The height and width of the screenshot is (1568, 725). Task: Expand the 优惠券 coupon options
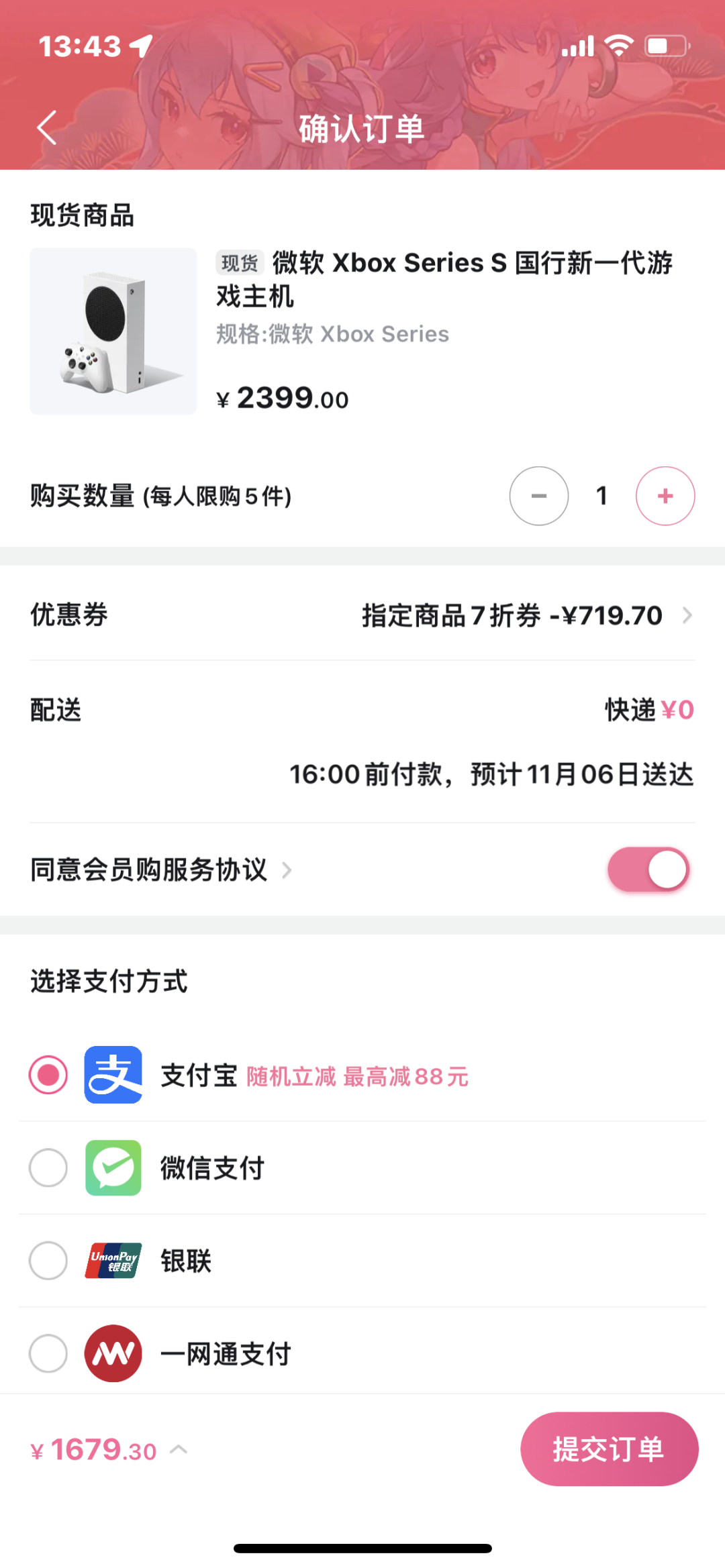686,615
